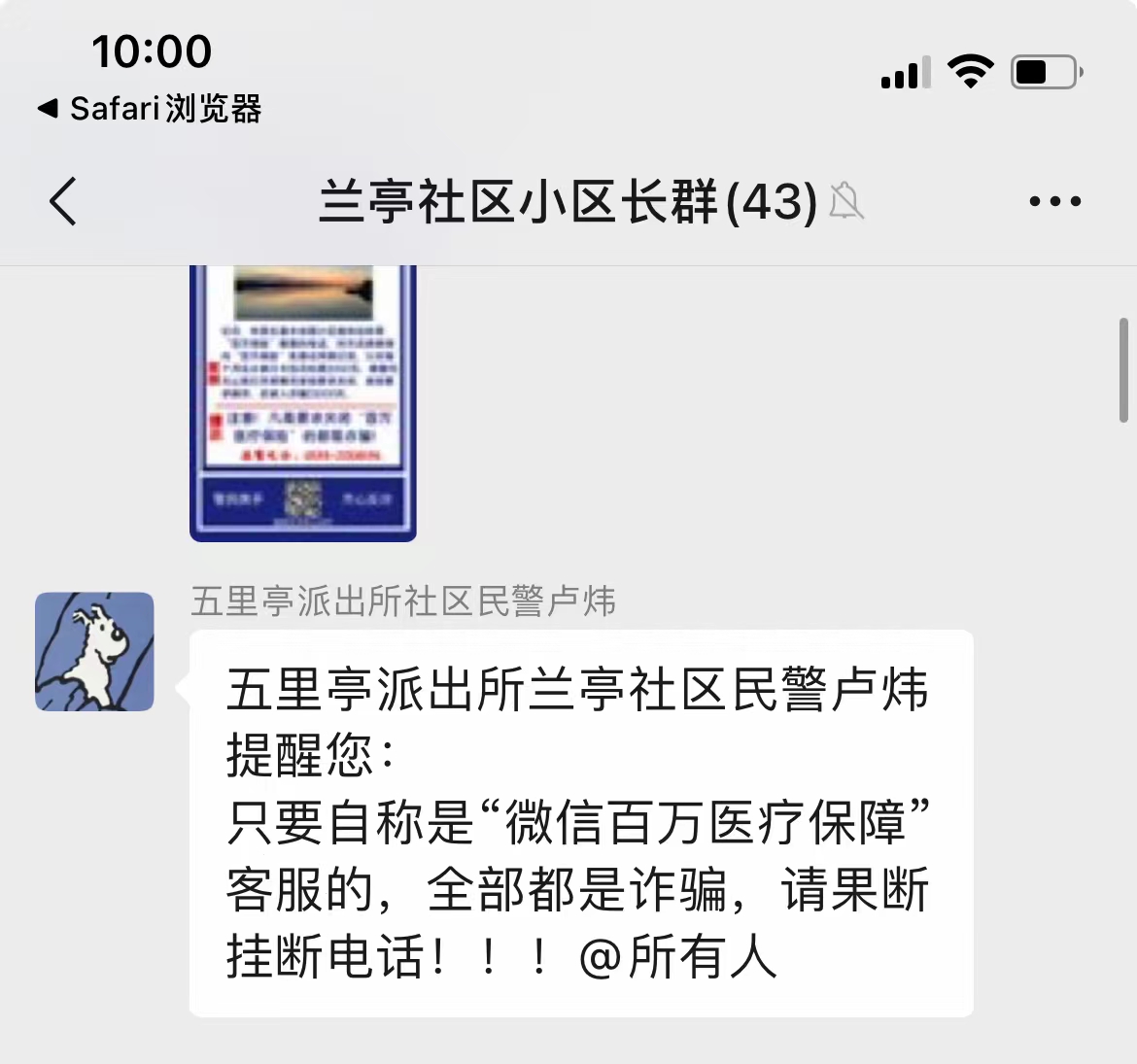
Task: Open the blue anti-fraud poster image
Action: (x=303, y=402)
